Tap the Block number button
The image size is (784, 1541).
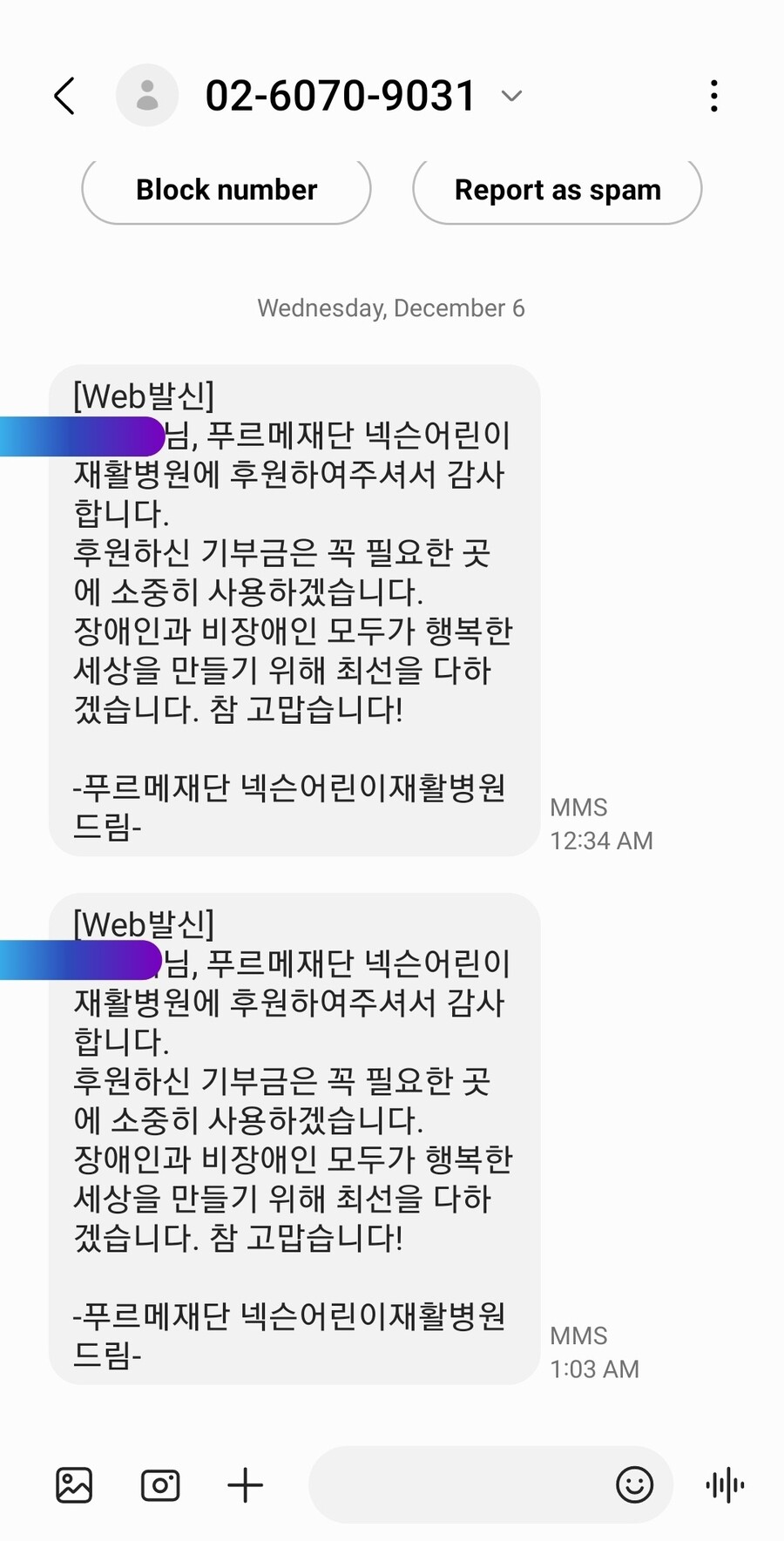pyautogui.click(x=226, y=190)
